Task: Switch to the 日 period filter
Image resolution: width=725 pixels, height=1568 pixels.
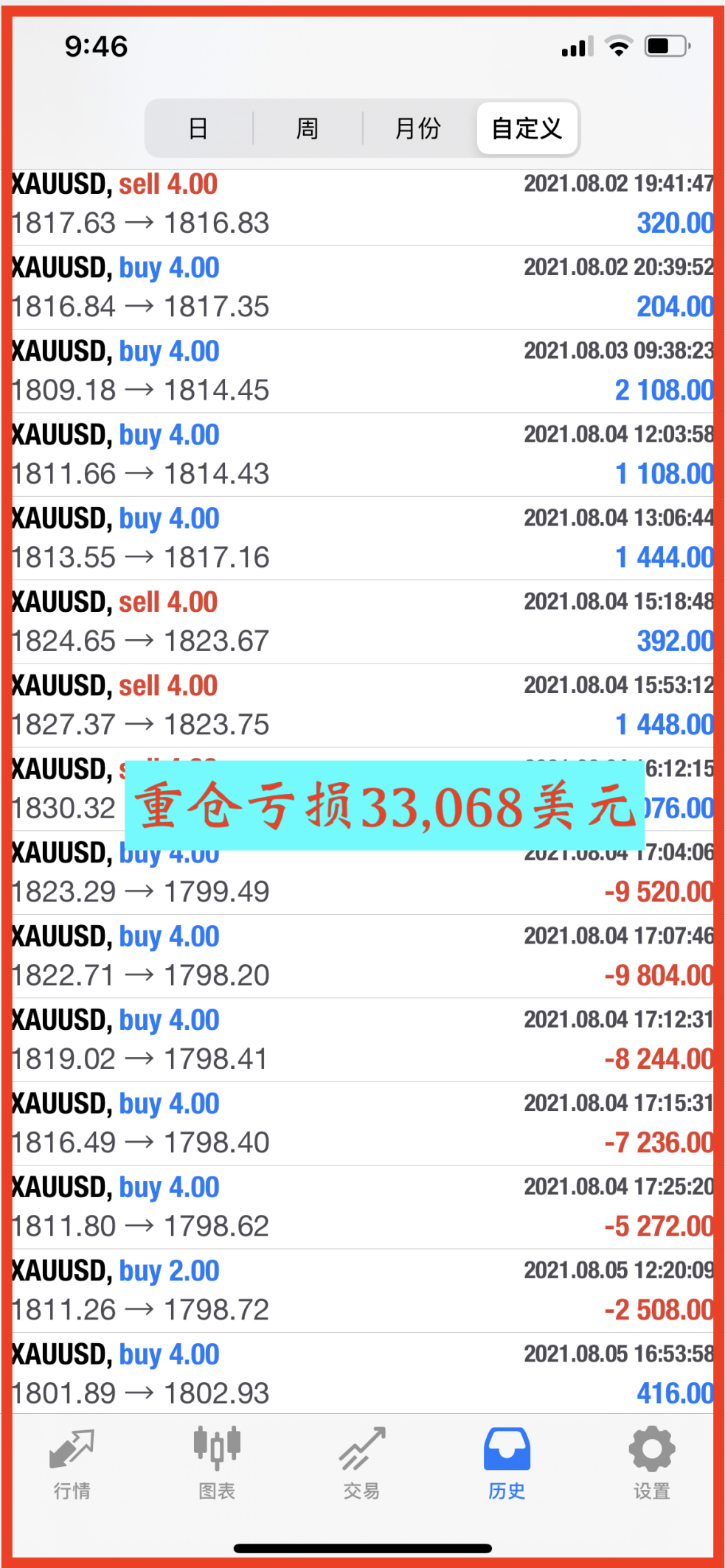Action: tap(198, 128)
